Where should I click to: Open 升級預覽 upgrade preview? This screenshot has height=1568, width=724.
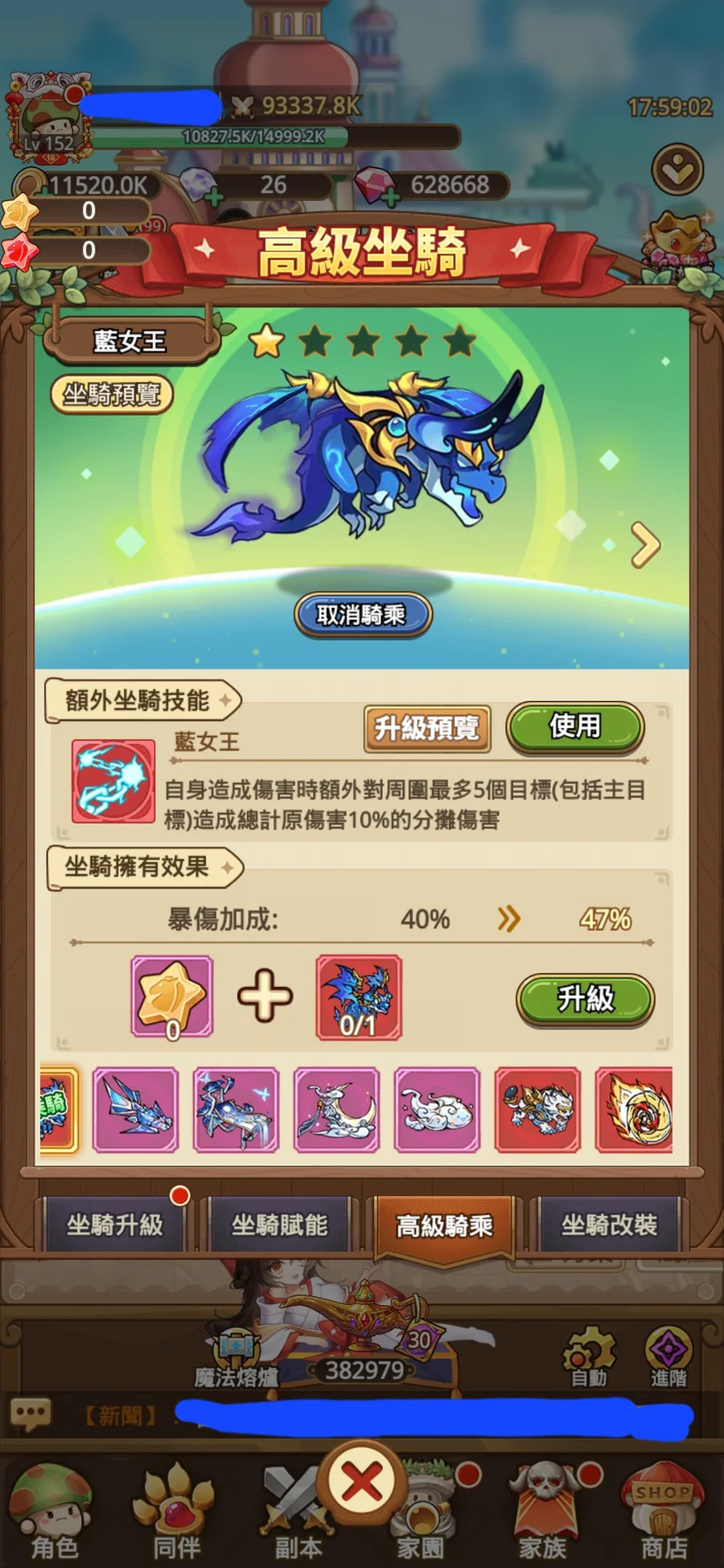(x=426, y=729)
